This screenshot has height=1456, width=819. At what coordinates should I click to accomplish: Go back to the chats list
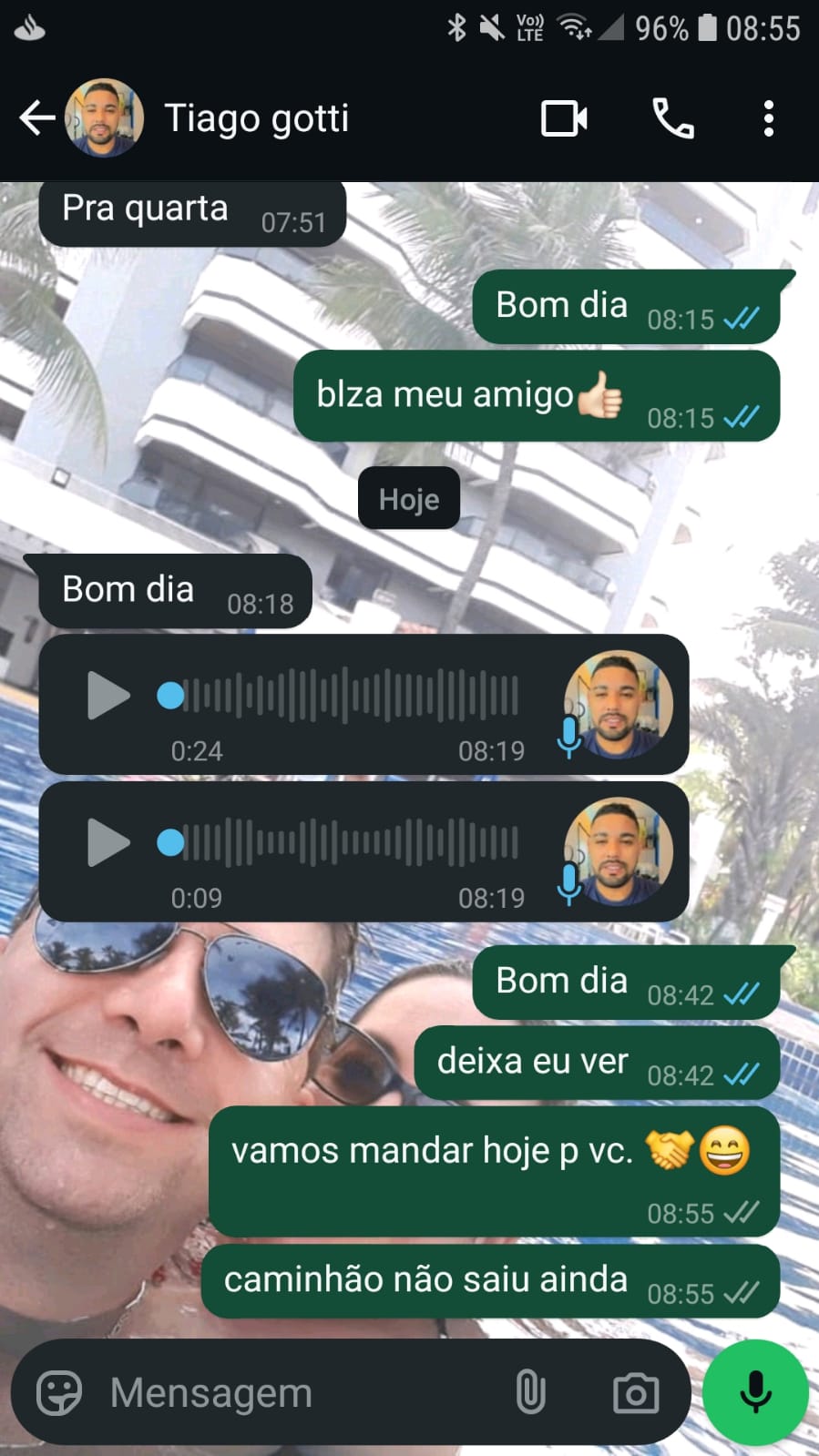click(36, 118)
